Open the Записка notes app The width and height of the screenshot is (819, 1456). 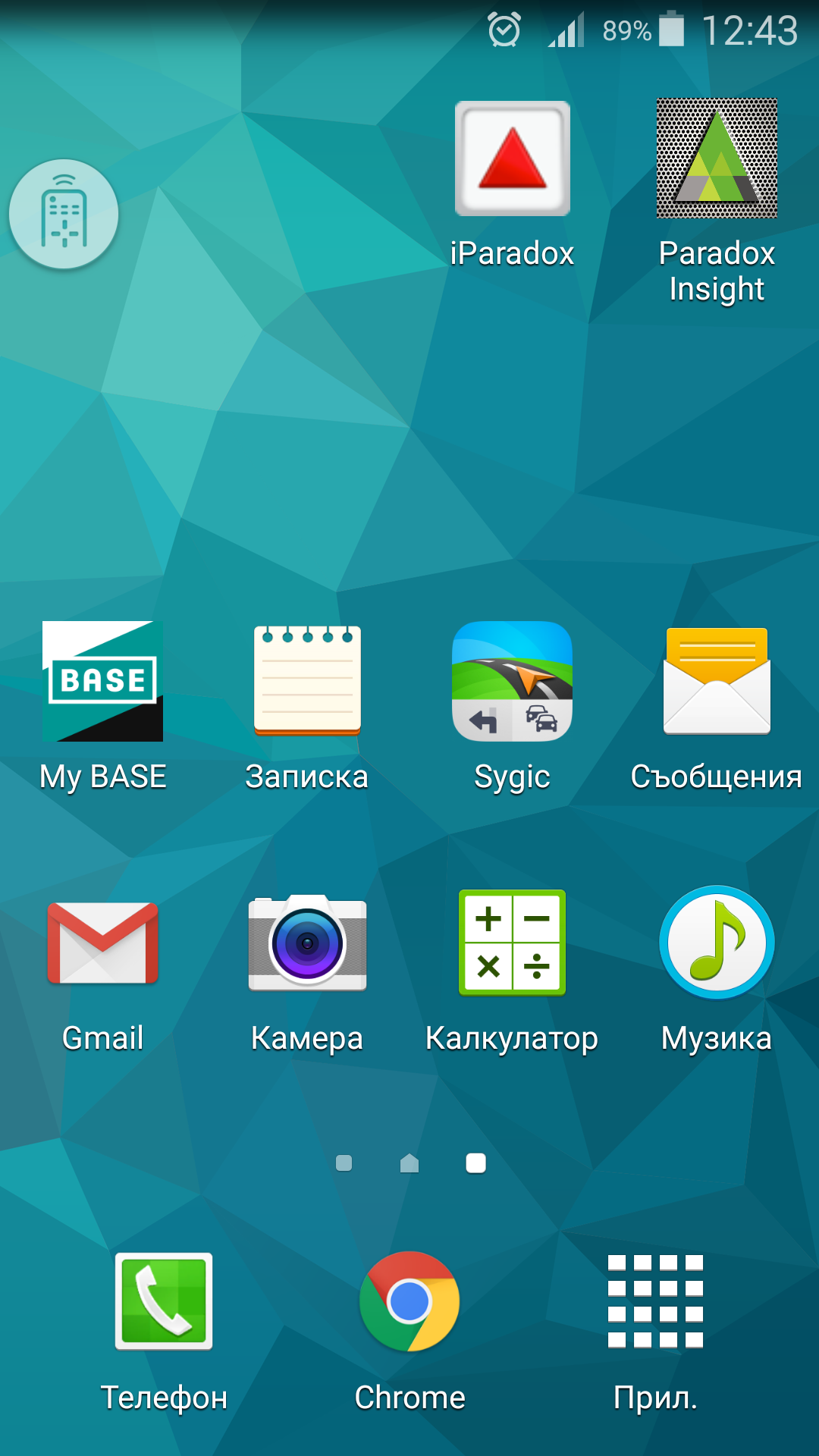pos(307,681)
